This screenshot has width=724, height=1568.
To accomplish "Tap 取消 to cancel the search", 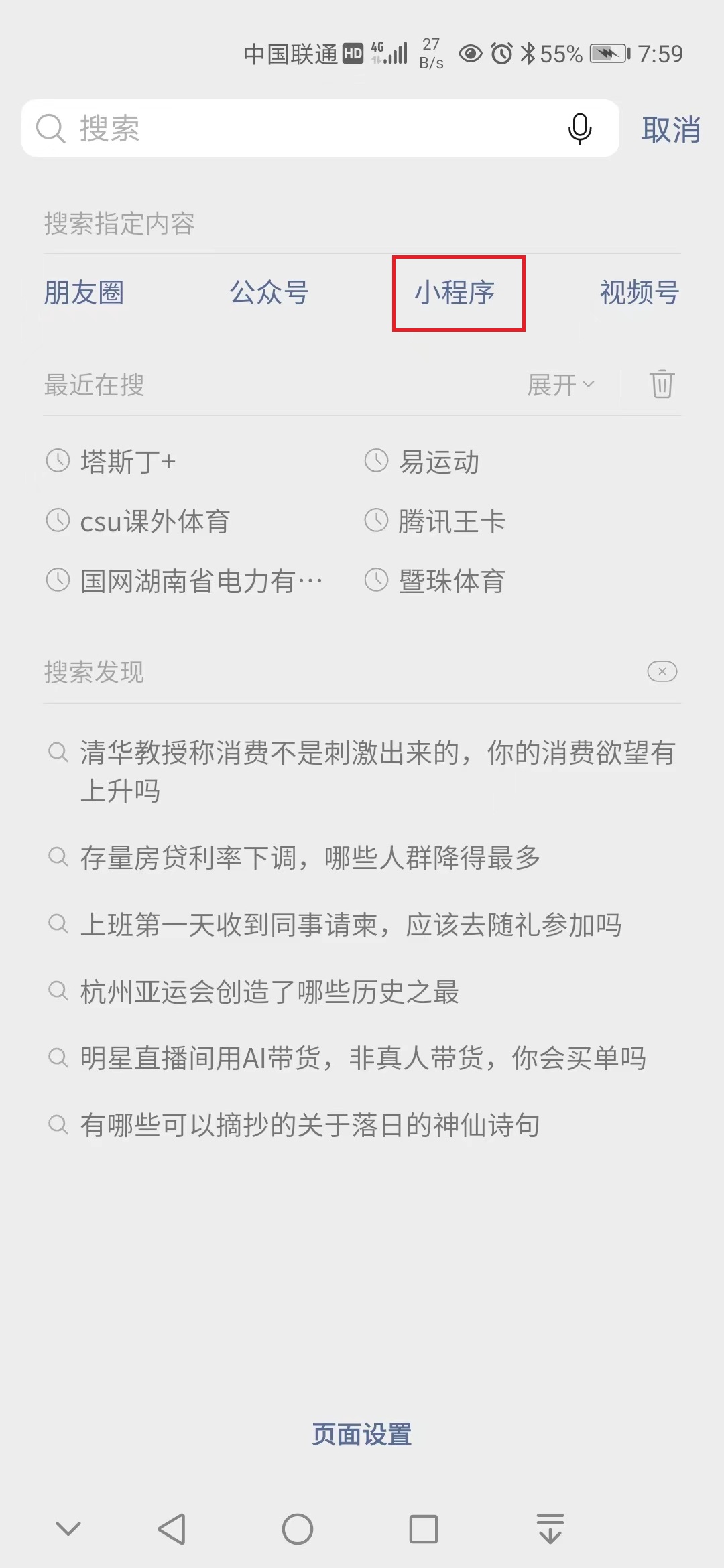I will click(670, 129).
